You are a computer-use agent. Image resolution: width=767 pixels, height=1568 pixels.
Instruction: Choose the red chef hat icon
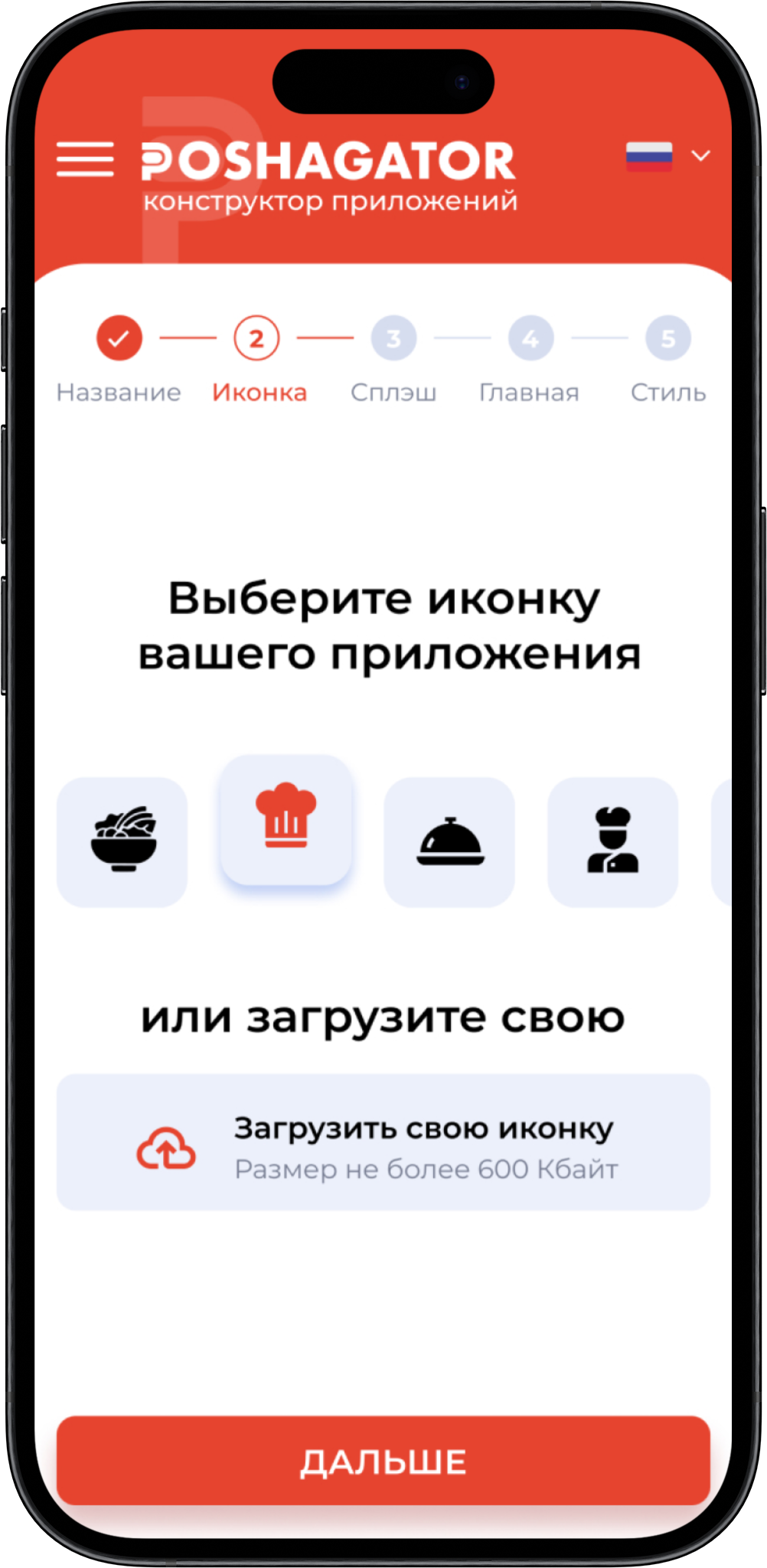[286, 820]
